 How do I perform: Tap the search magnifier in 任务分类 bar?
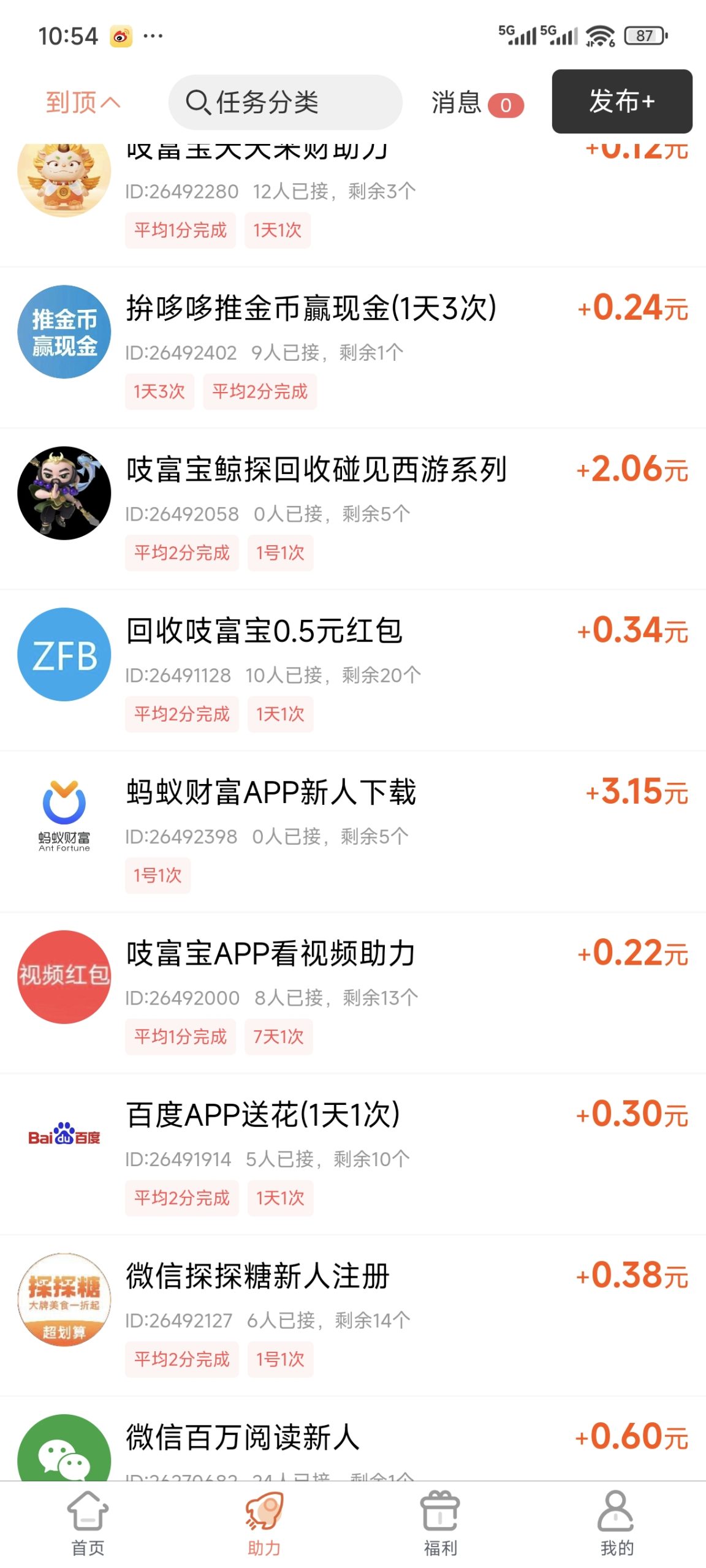pos(197,102)
